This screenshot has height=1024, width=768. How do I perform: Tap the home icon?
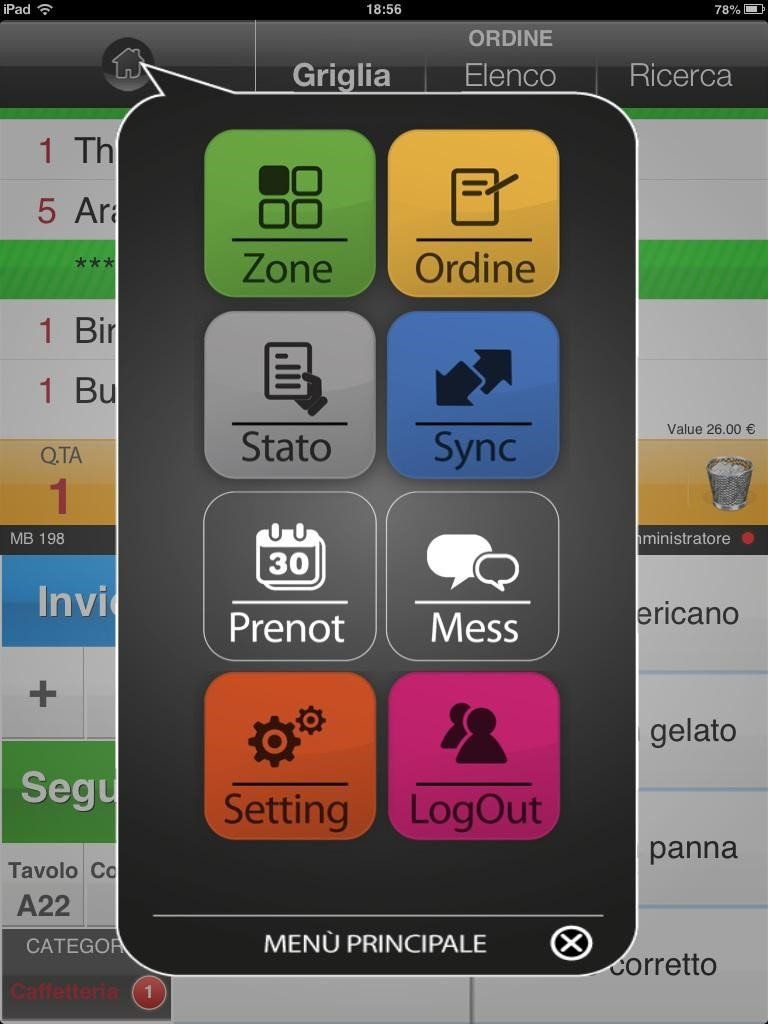(127, 65)
